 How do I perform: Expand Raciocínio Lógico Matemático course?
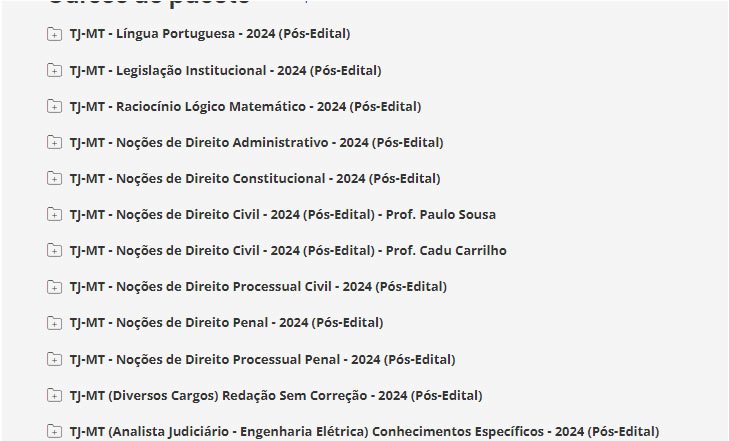pyautogui.click(x=54, y=106)
